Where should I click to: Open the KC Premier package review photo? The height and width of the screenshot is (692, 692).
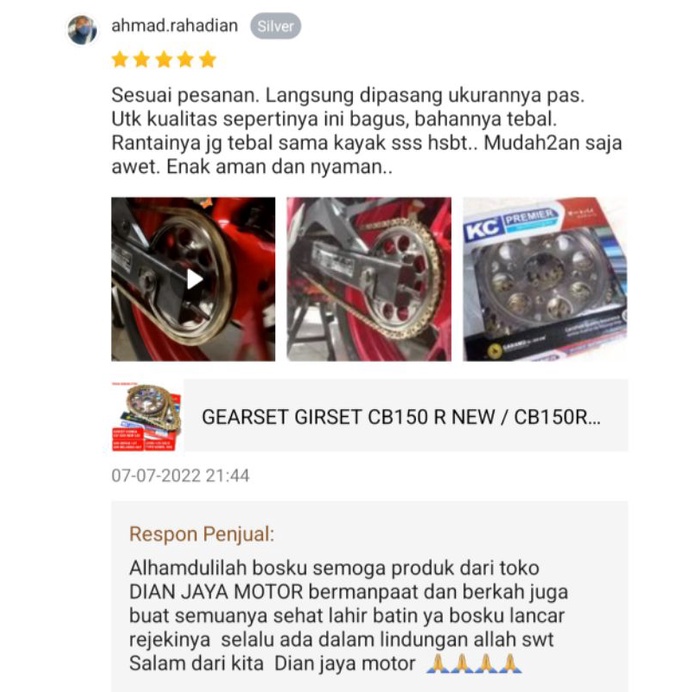click(545, 279)
